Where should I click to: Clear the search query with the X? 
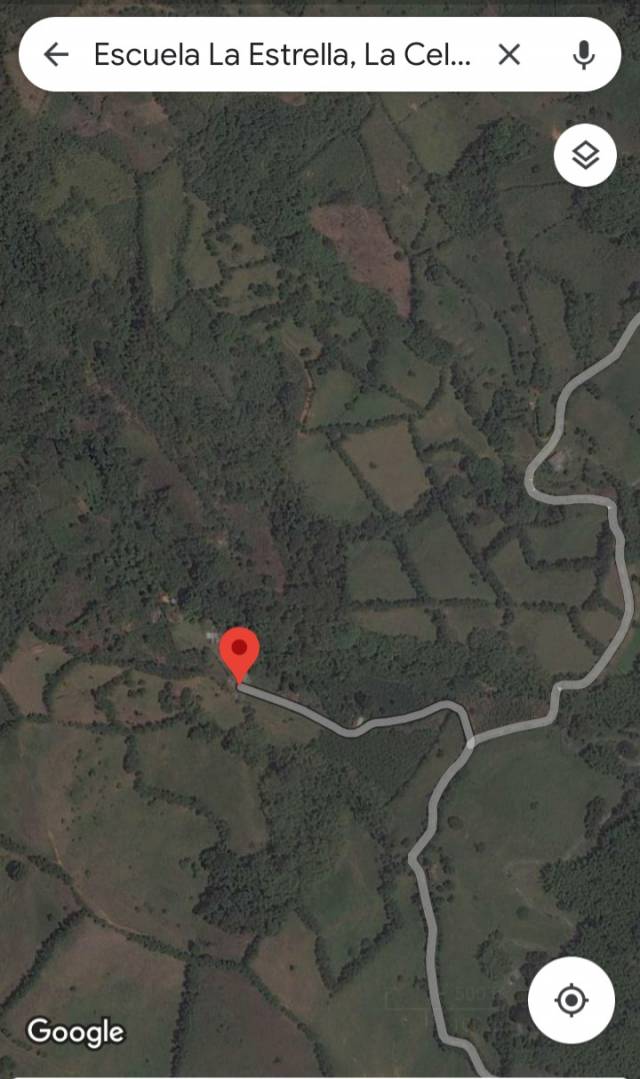tap(509, 55)
